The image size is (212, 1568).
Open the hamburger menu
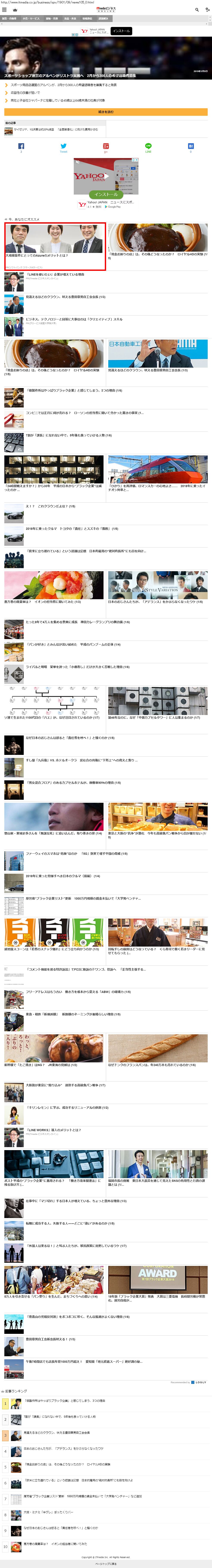(4, 10)
